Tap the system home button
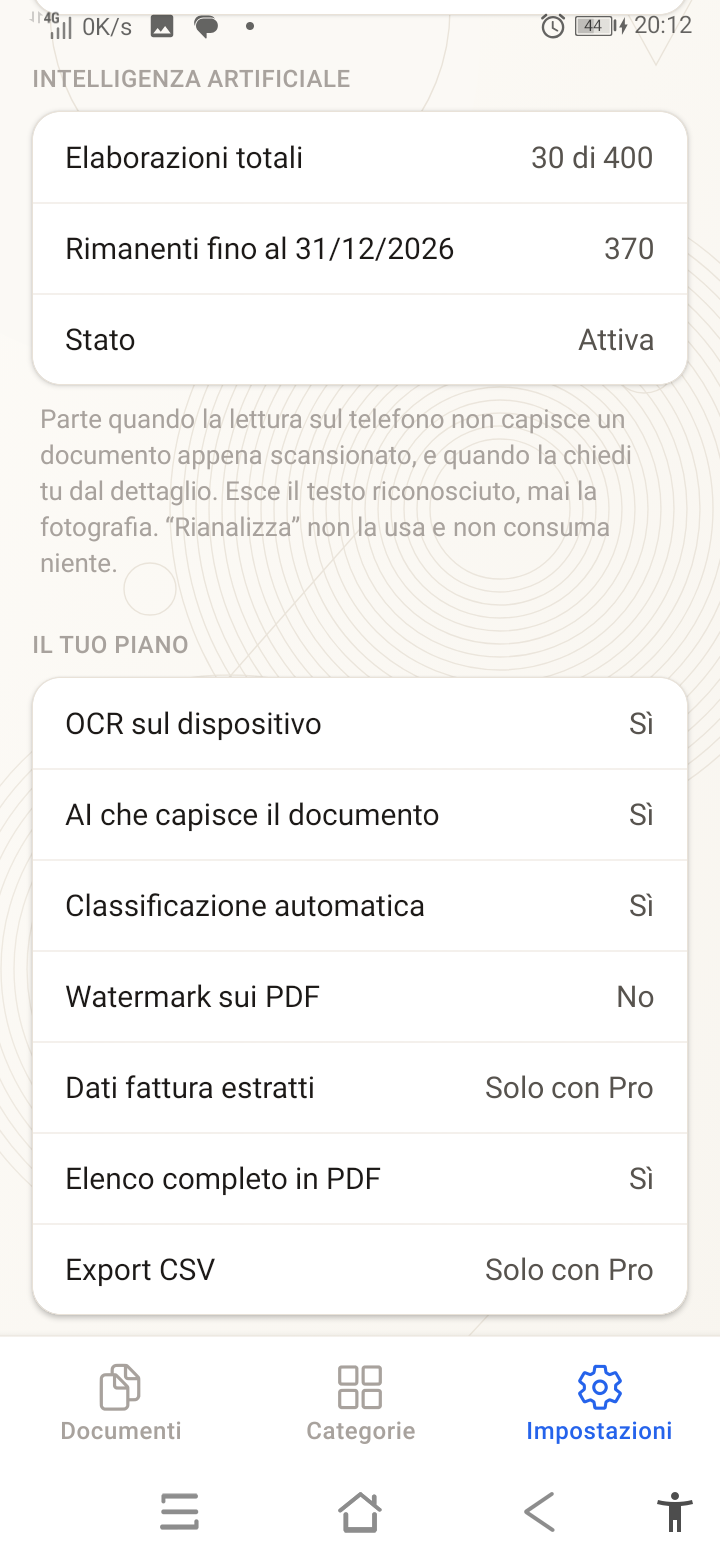 coord(360,1511)
